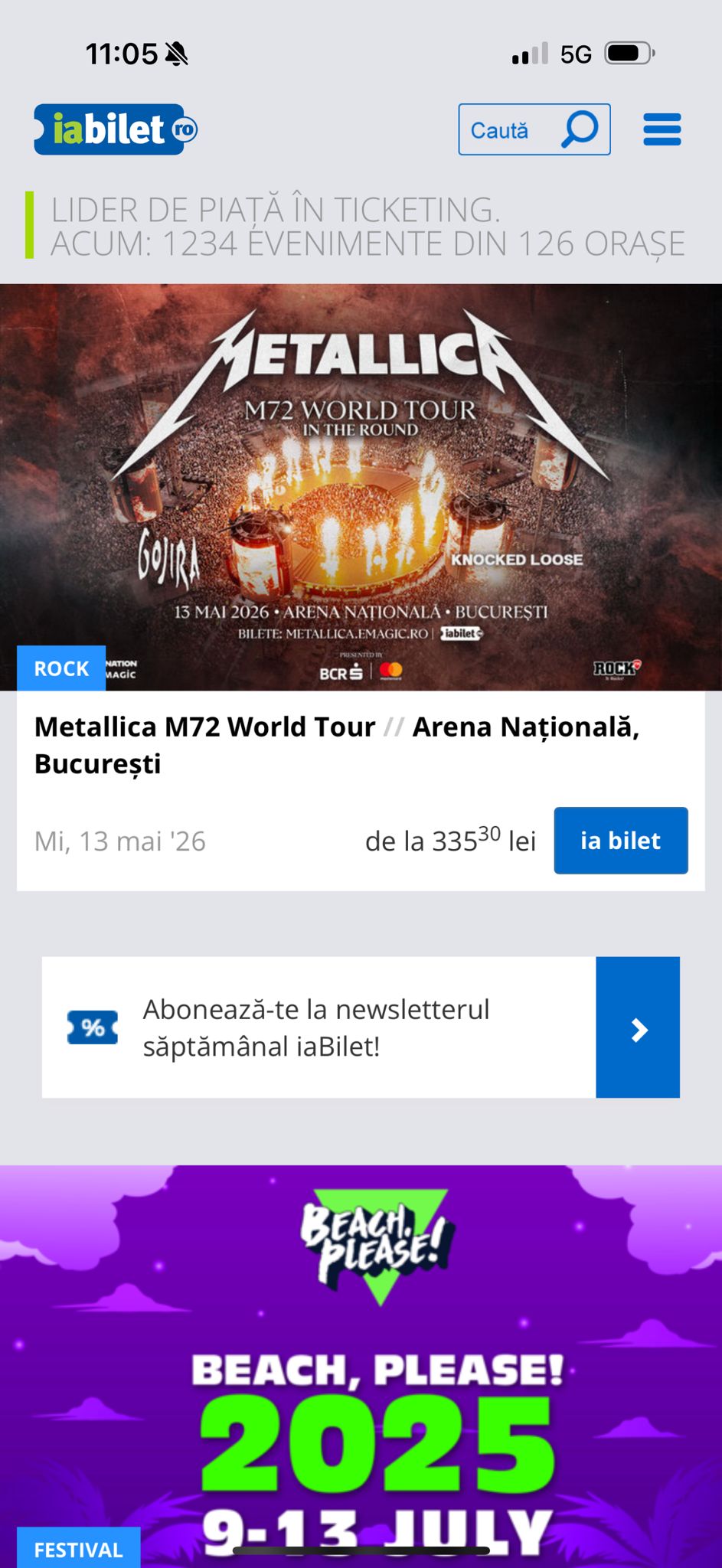Subscribe to the weekly iaBilet newsletter
Screen dimensions: 722x1568
point(637,1028)
